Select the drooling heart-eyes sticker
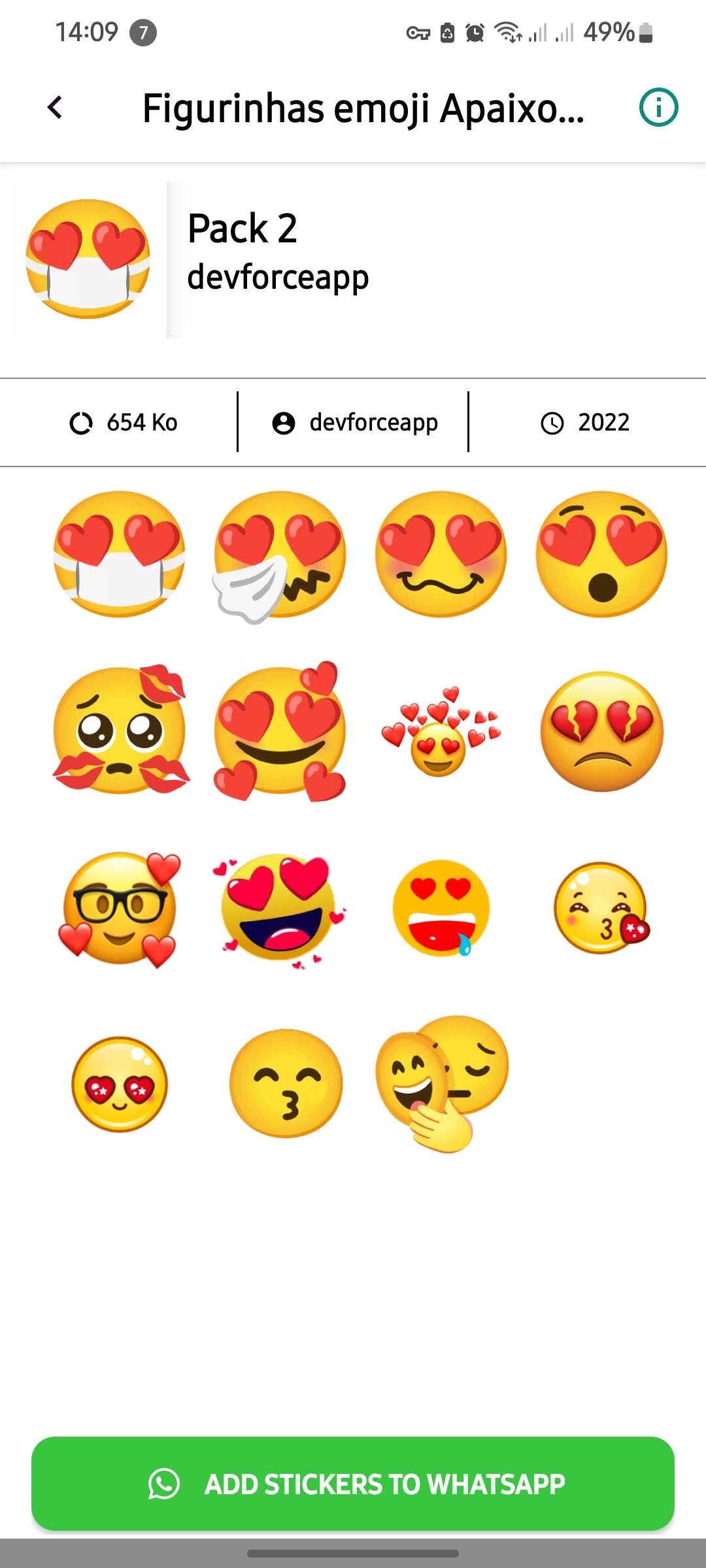 [441, 908]
